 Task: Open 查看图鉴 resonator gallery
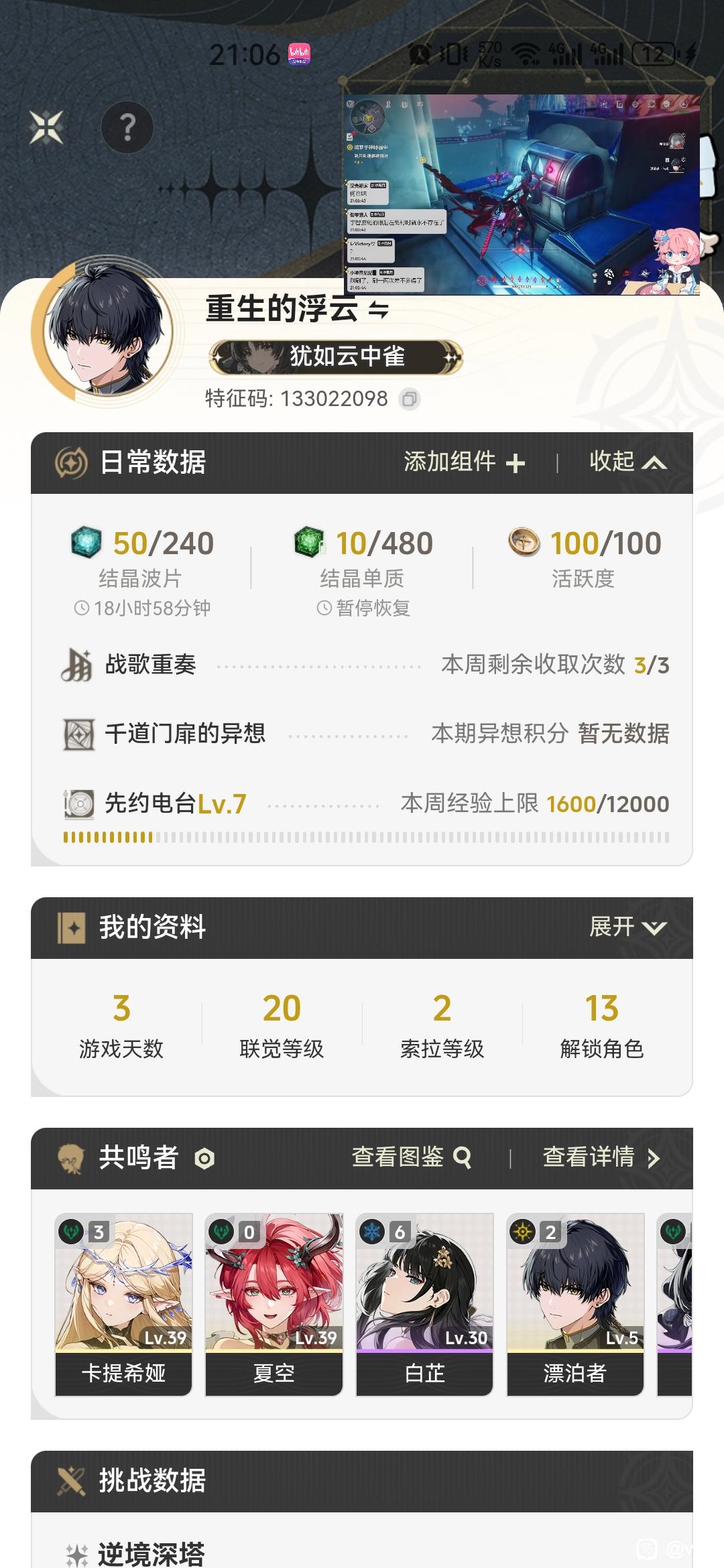point(411,1157)
